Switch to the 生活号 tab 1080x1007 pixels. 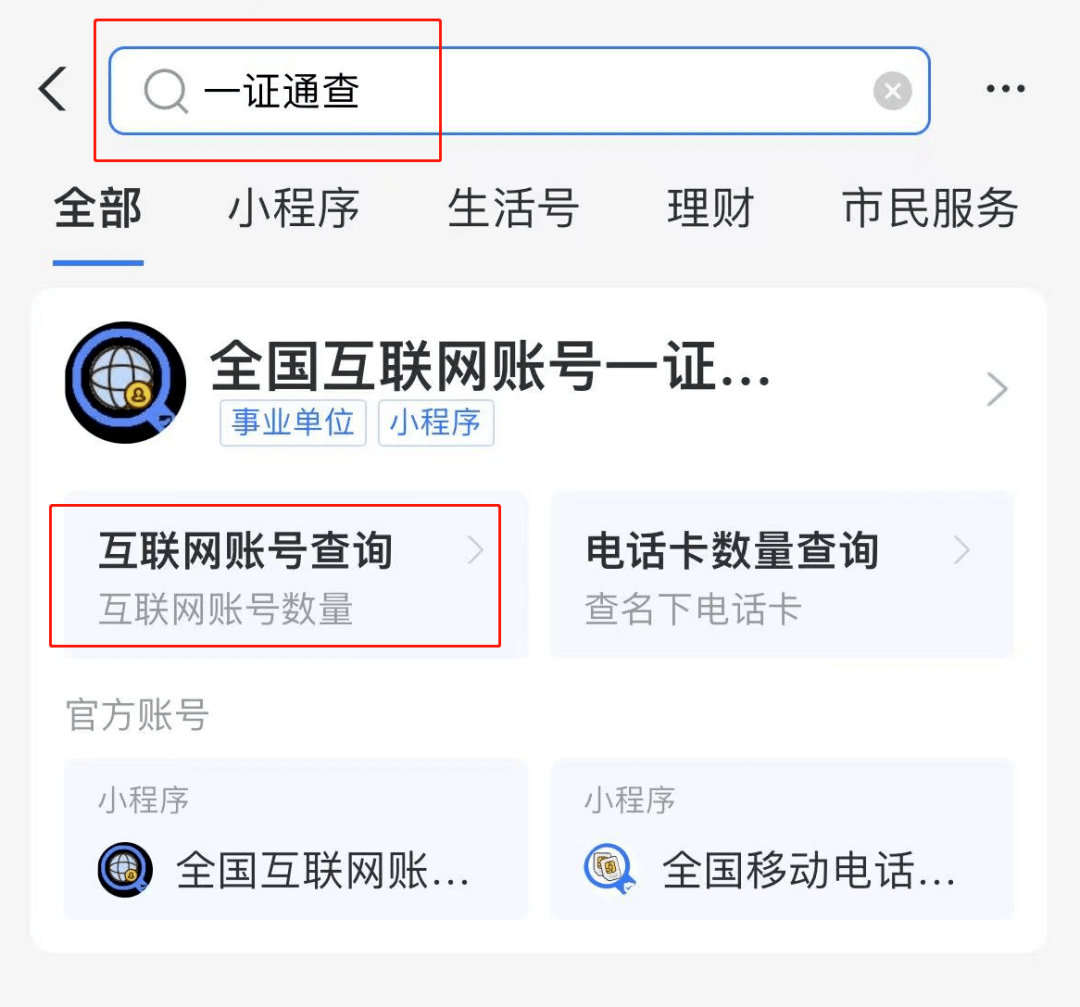(513, 210)
